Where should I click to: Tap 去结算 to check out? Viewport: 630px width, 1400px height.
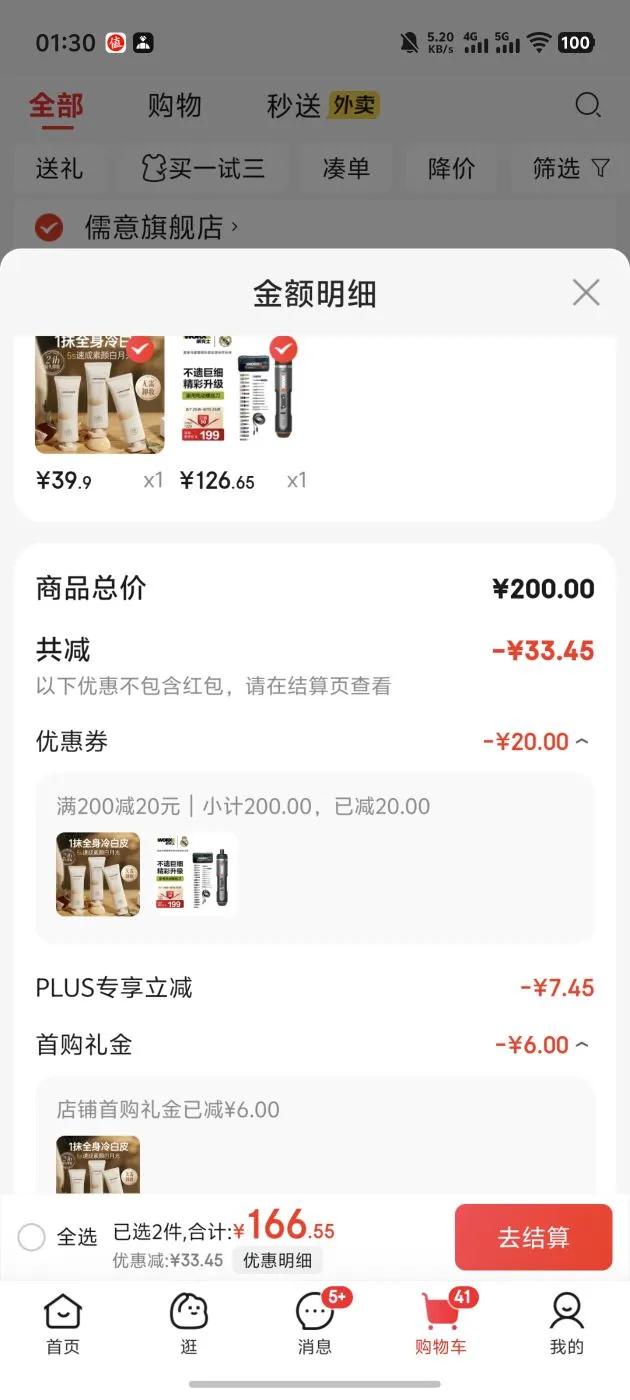tap(533, 1237)
